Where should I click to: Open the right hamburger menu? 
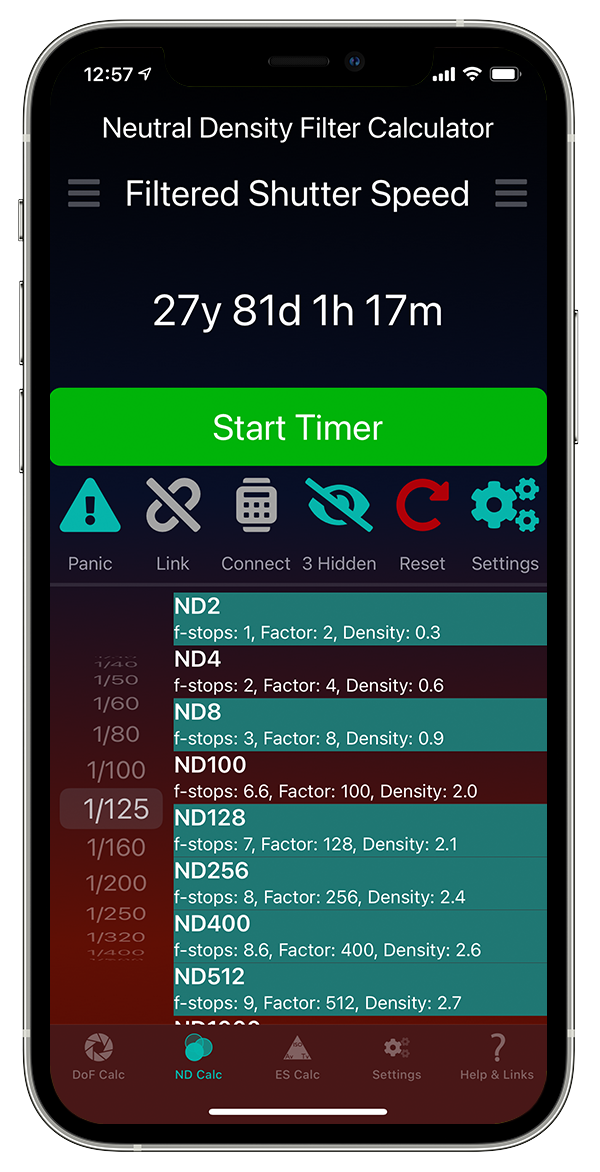pyautogui.click(x=511, y=193)
